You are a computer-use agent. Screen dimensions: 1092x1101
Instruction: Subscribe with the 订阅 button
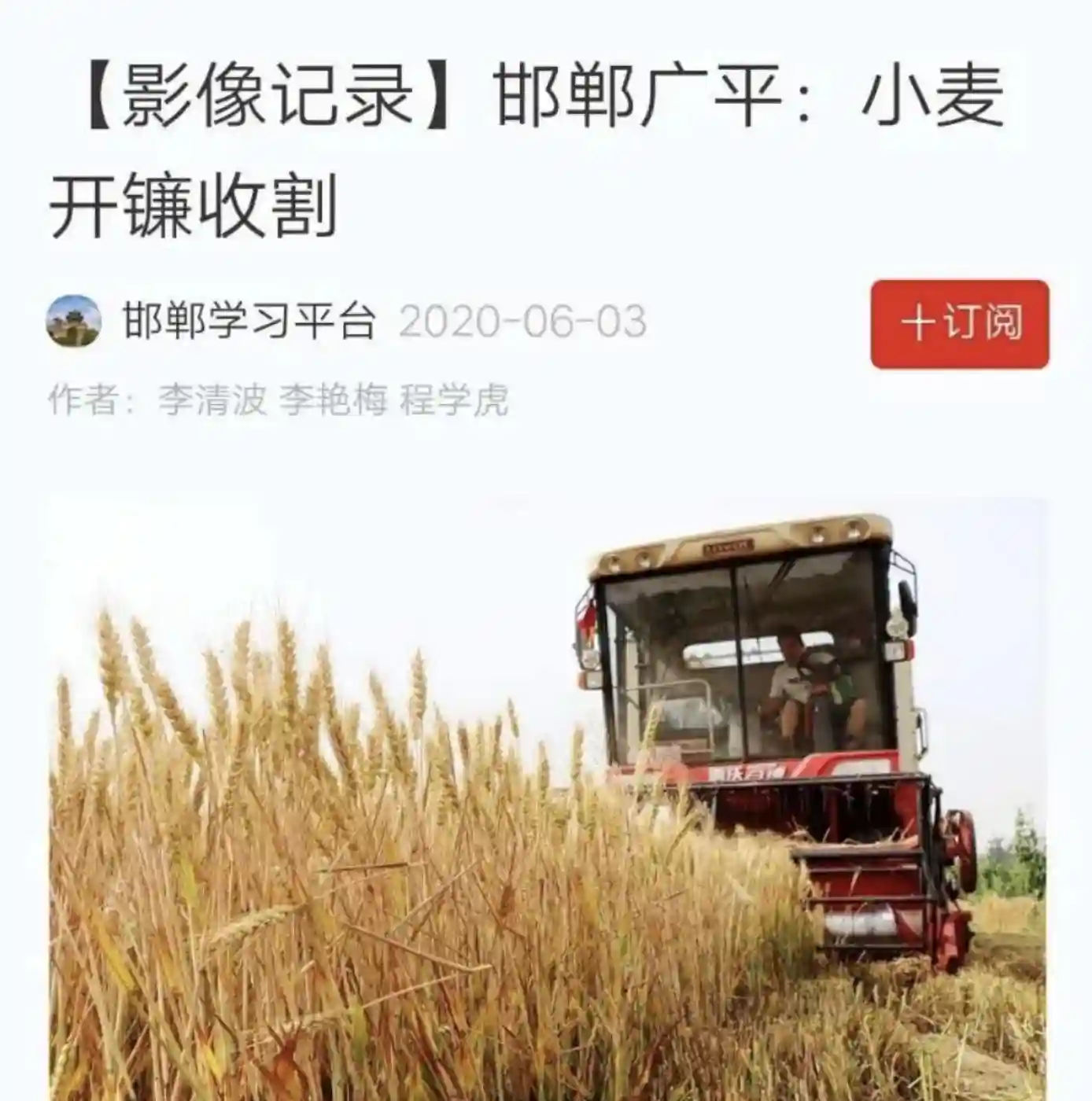959,323
